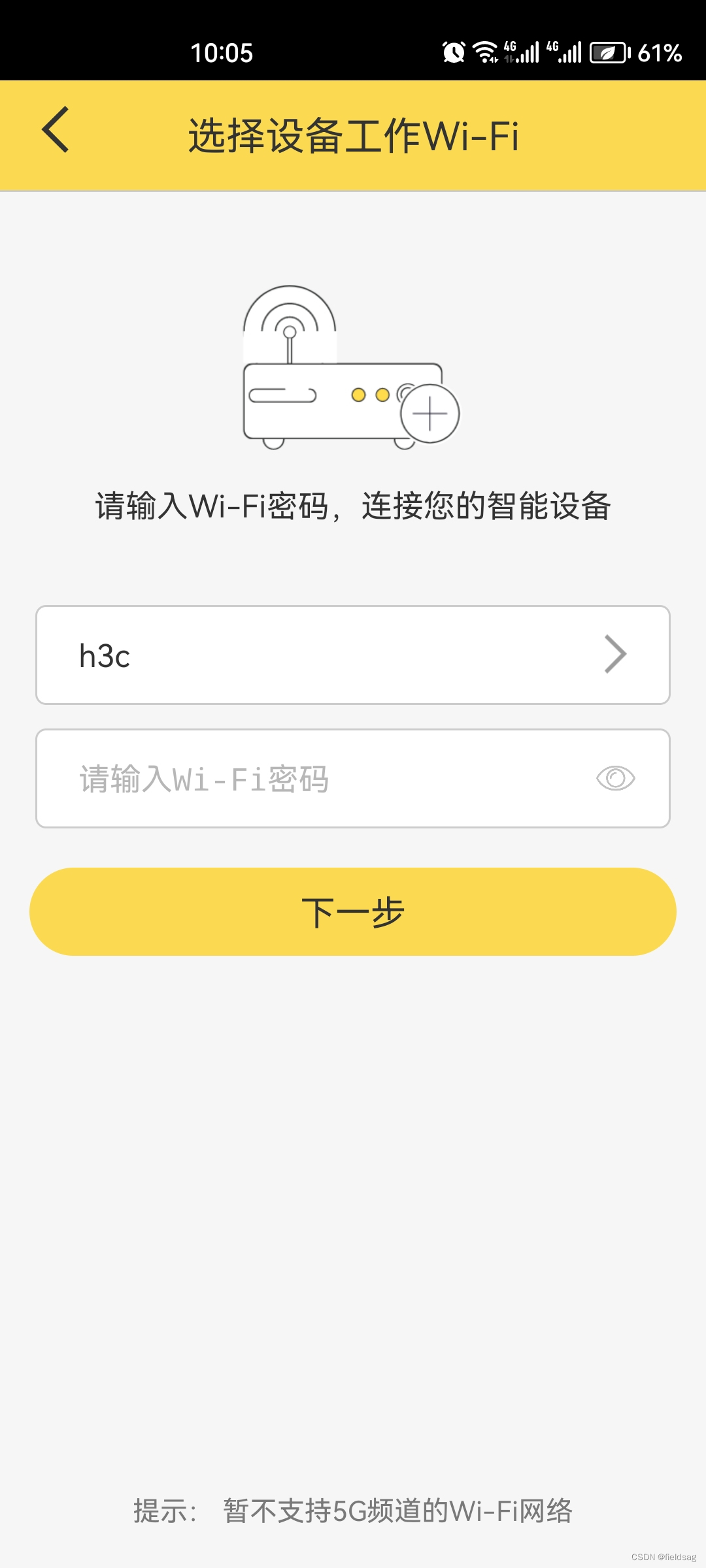Go back using the header arrow
Image resolution: width=706 pixels, height=1568 pixels.
(x=56, y=130)
